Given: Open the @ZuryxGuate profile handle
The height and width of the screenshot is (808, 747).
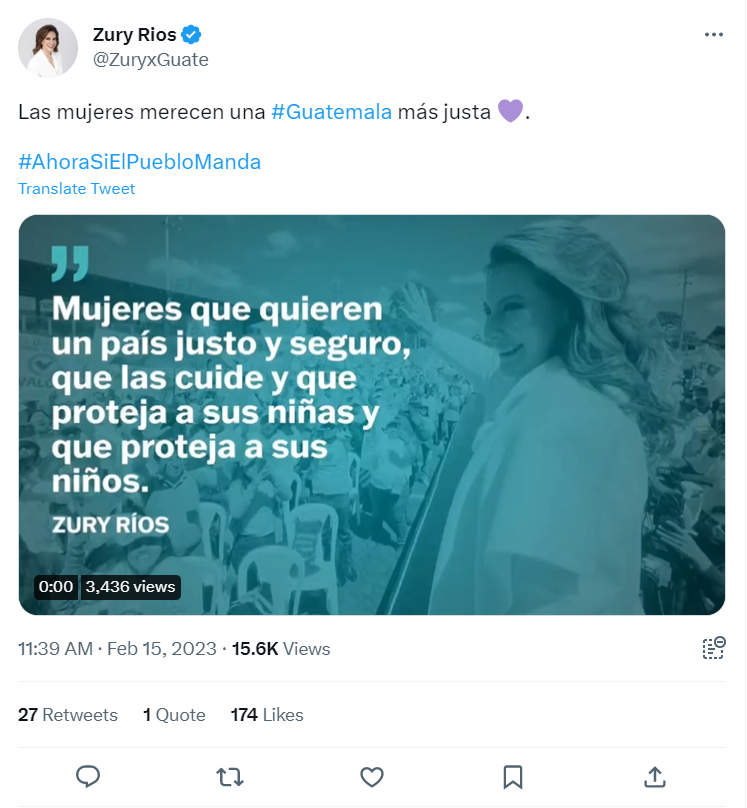Looking at the screenshot, I should 150,60.
